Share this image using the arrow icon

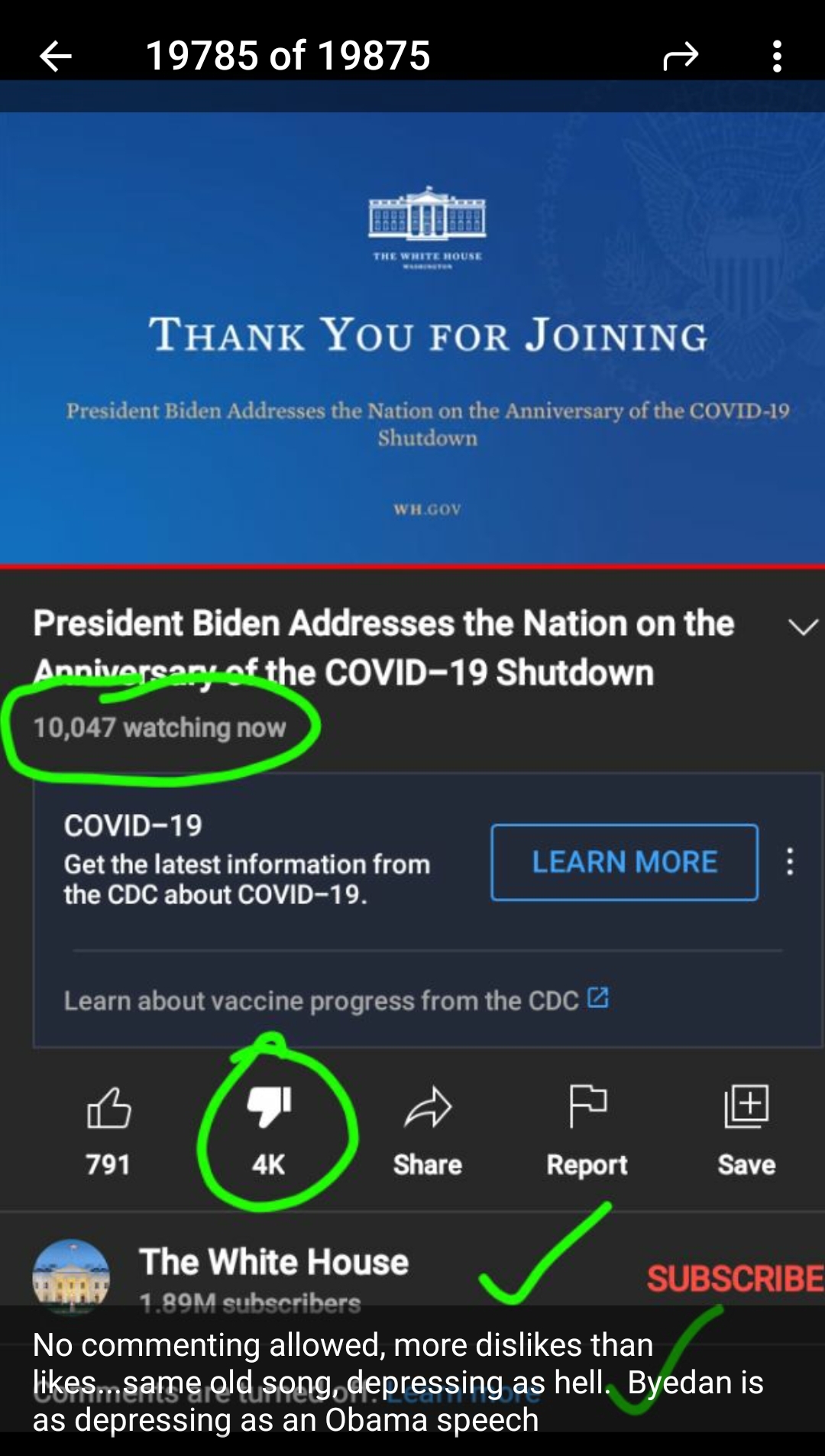point(681,56)
